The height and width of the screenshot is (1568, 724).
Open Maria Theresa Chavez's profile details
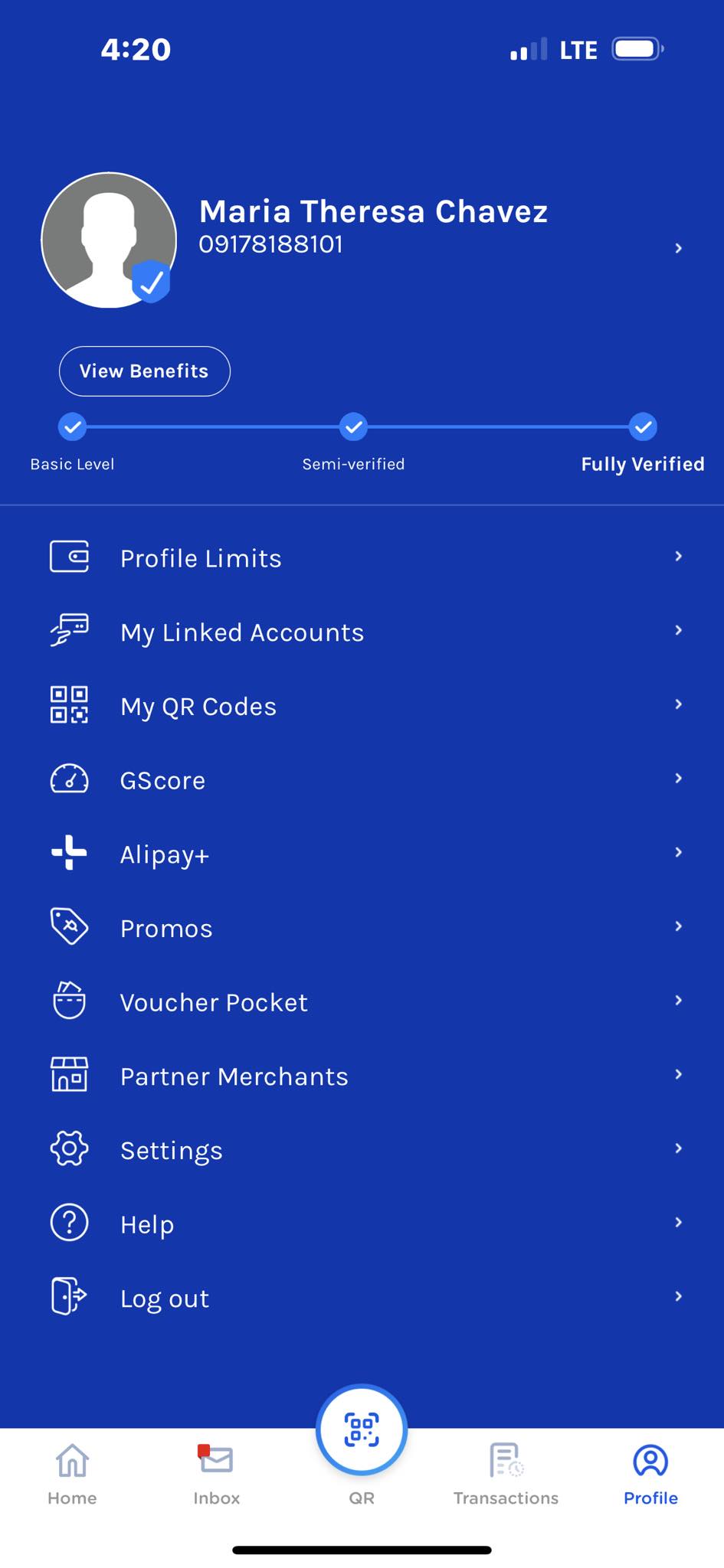[x=373, y=226]
